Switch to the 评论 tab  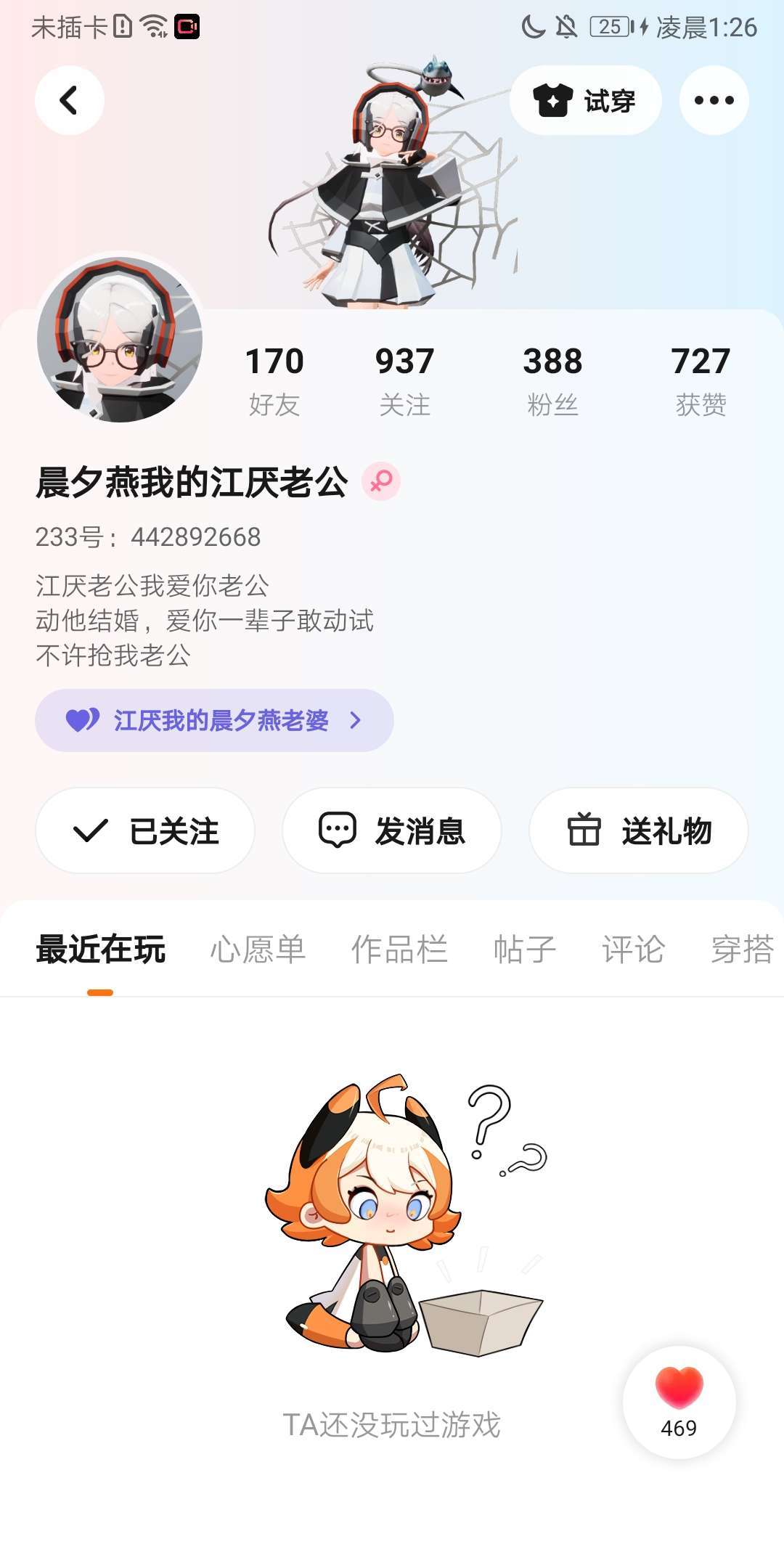(x=633, y=950)
